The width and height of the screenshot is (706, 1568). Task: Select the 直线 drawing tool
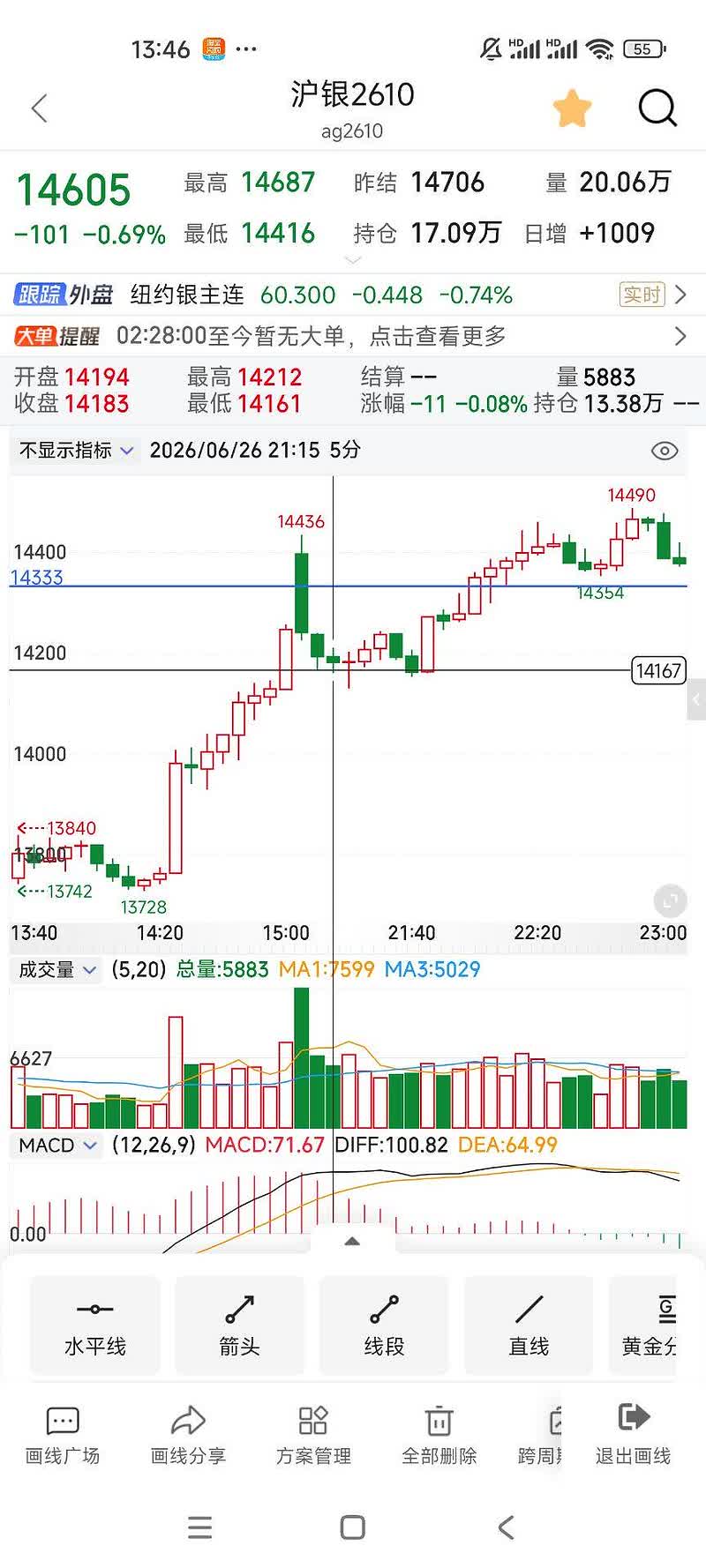[x=529, y=1325]
